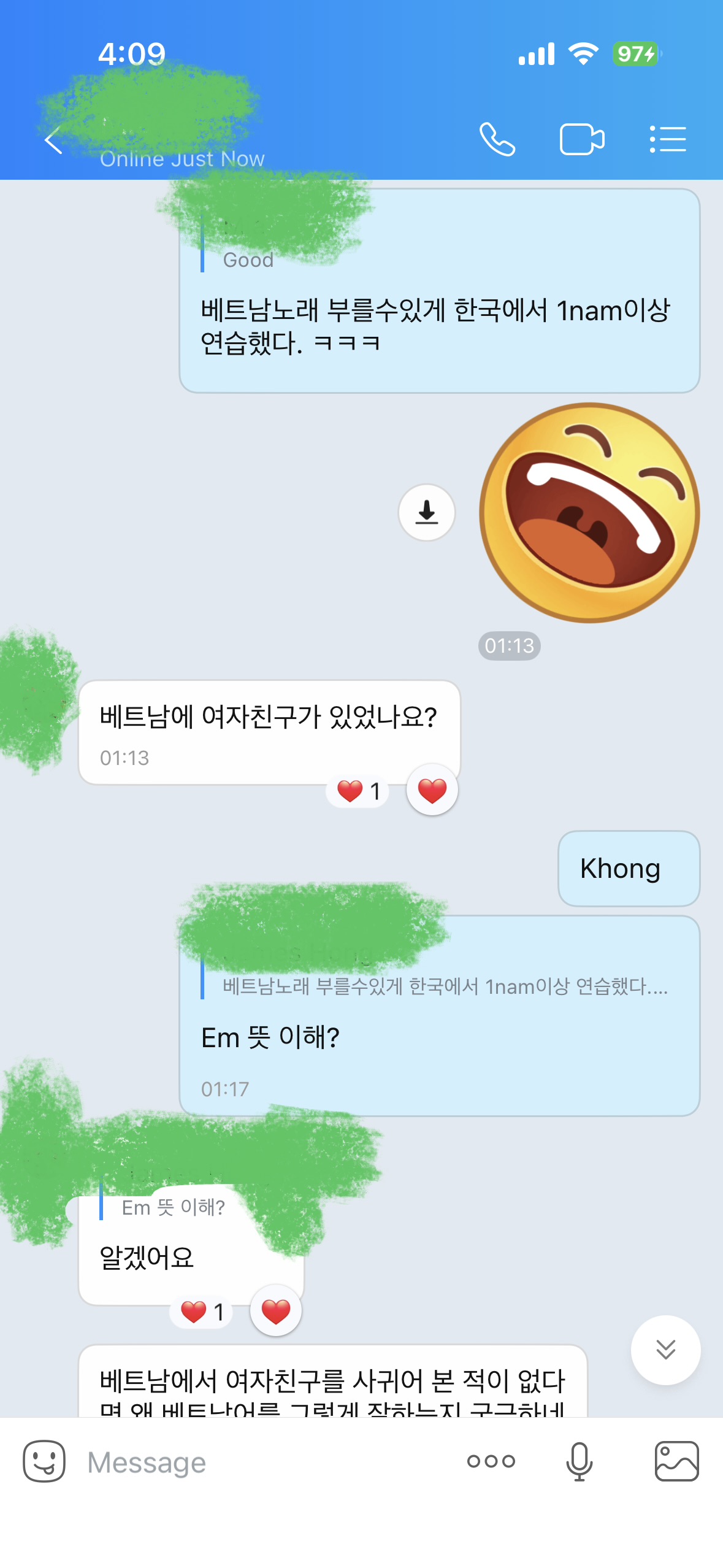The image size is (723, 1568).
Task: Open the chat options menu
Action: coord(668,139)
